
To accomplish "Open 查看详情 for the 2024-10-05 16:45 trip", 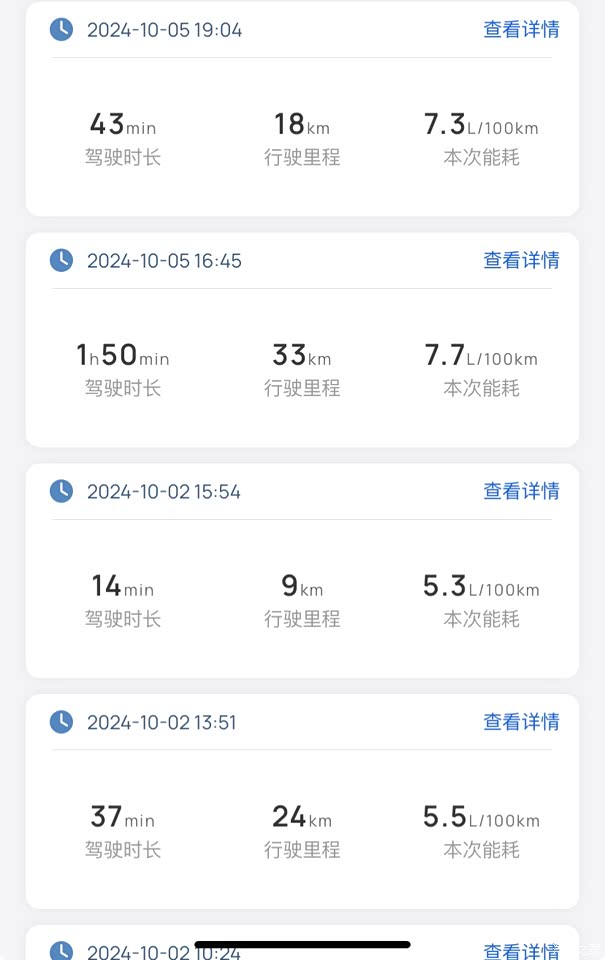I will [521, 261].
